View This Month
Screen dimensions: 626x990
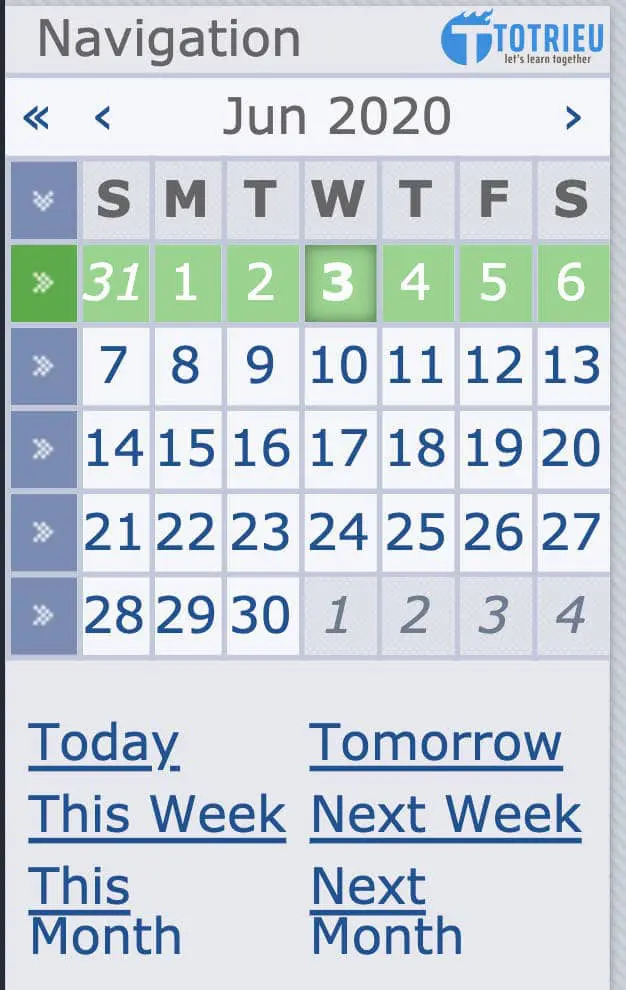[105, 910]
